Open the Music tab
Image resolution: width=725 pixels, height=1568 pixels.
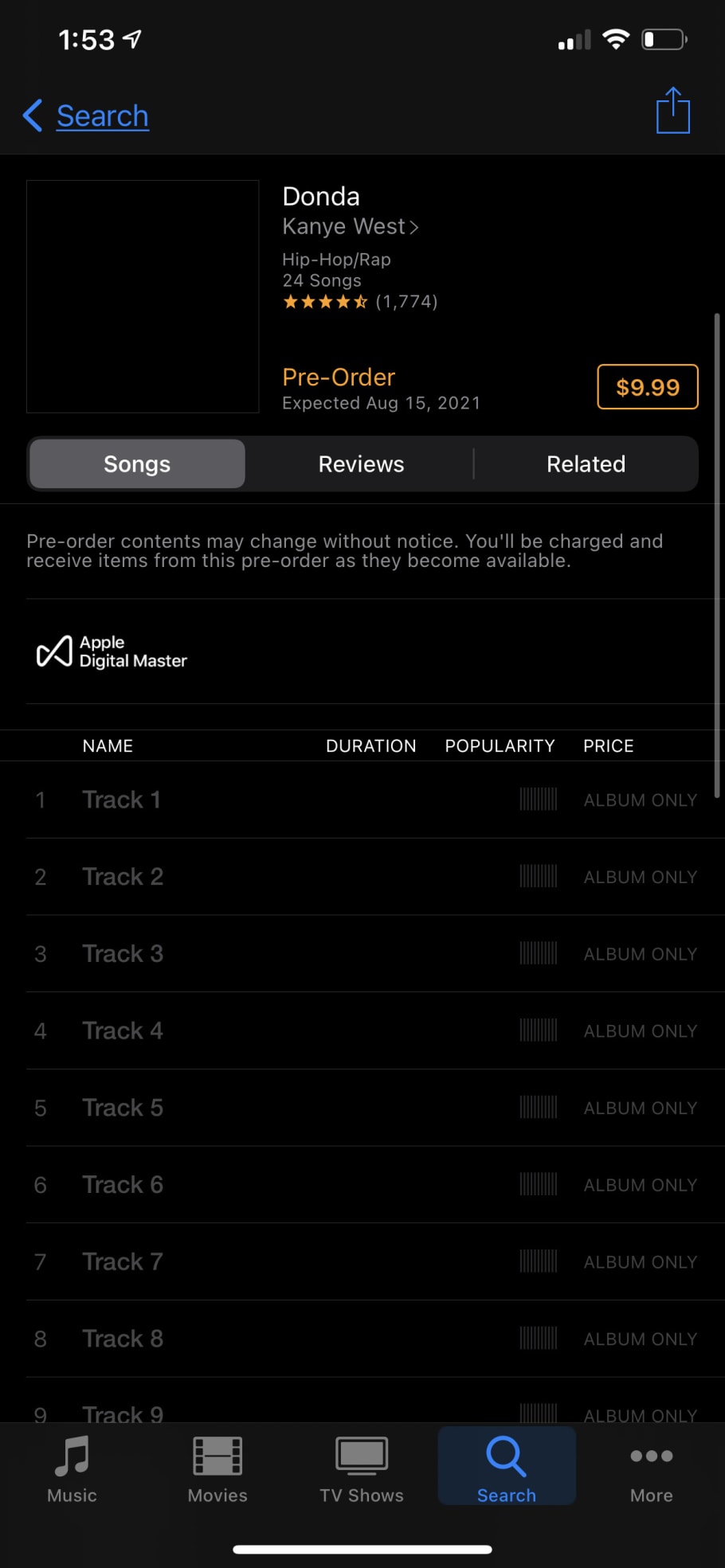click(72, 1469)
